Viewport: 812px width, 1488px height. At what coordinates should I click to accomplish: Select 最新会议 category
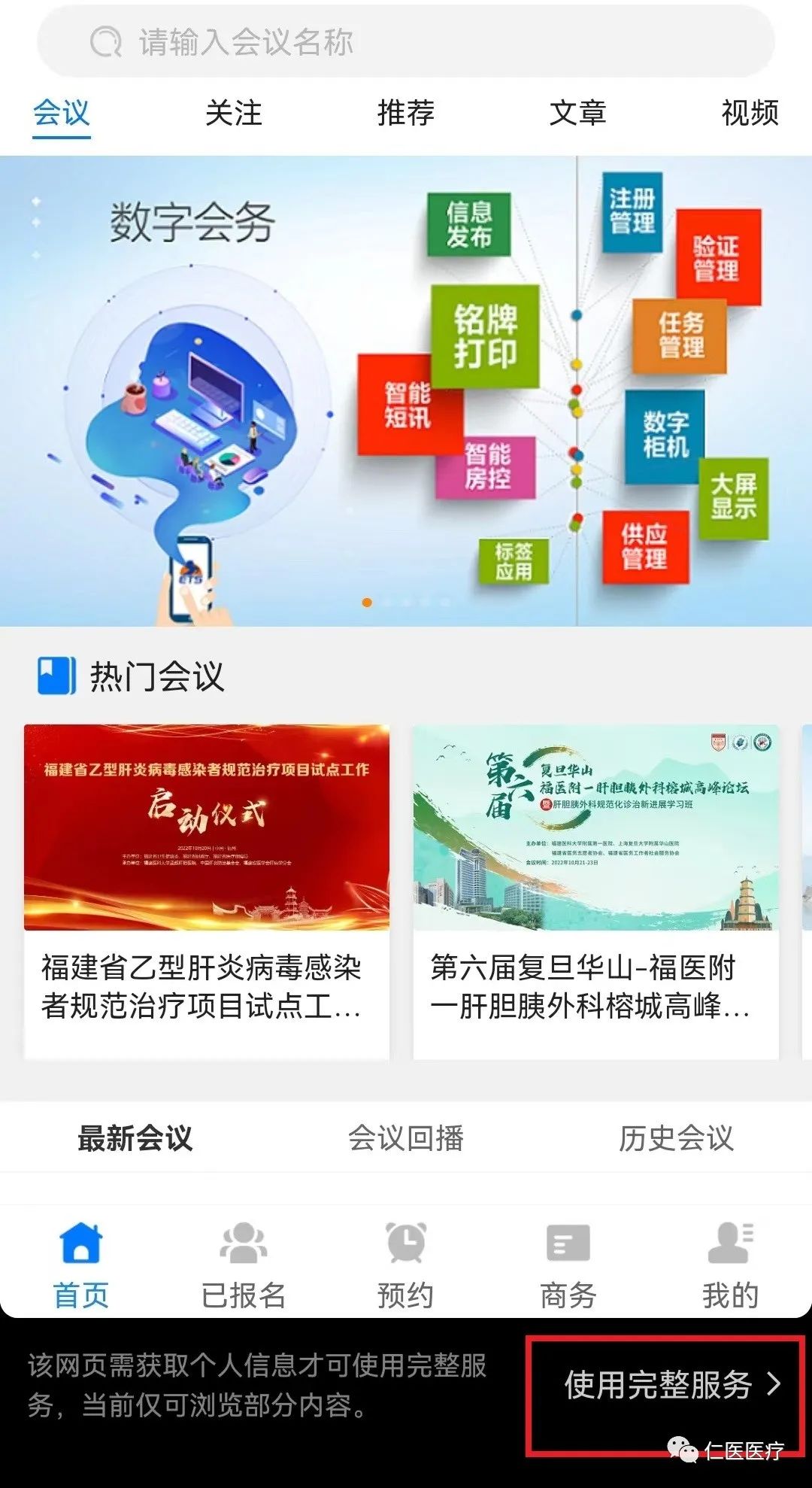point(135,1140)
